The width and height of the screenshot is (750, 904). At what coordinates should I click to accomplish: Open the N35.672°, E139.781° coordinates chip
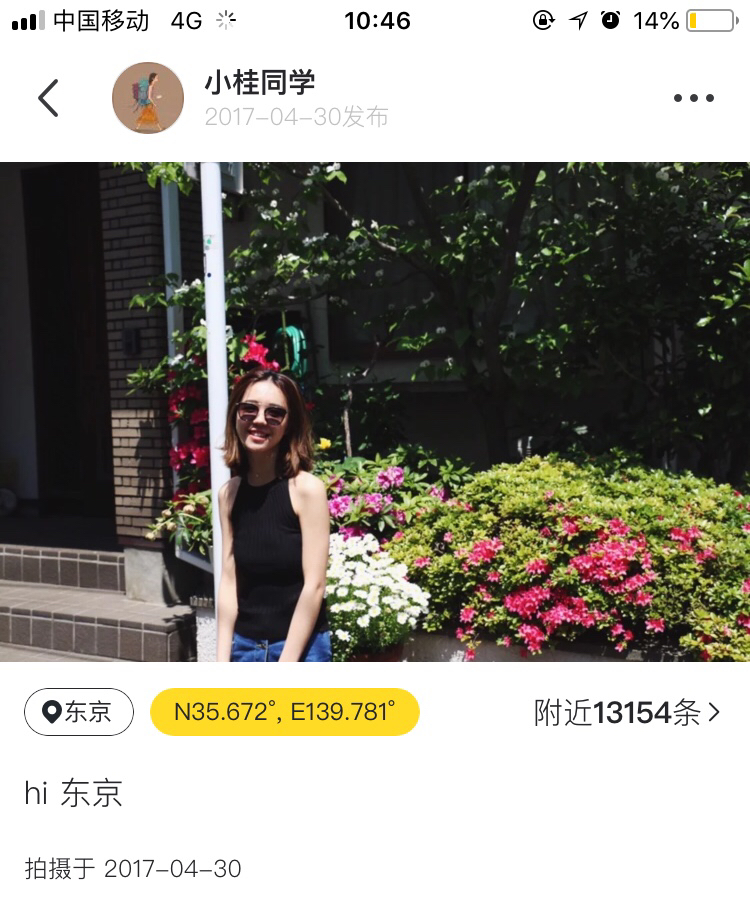tap(284, 712)
